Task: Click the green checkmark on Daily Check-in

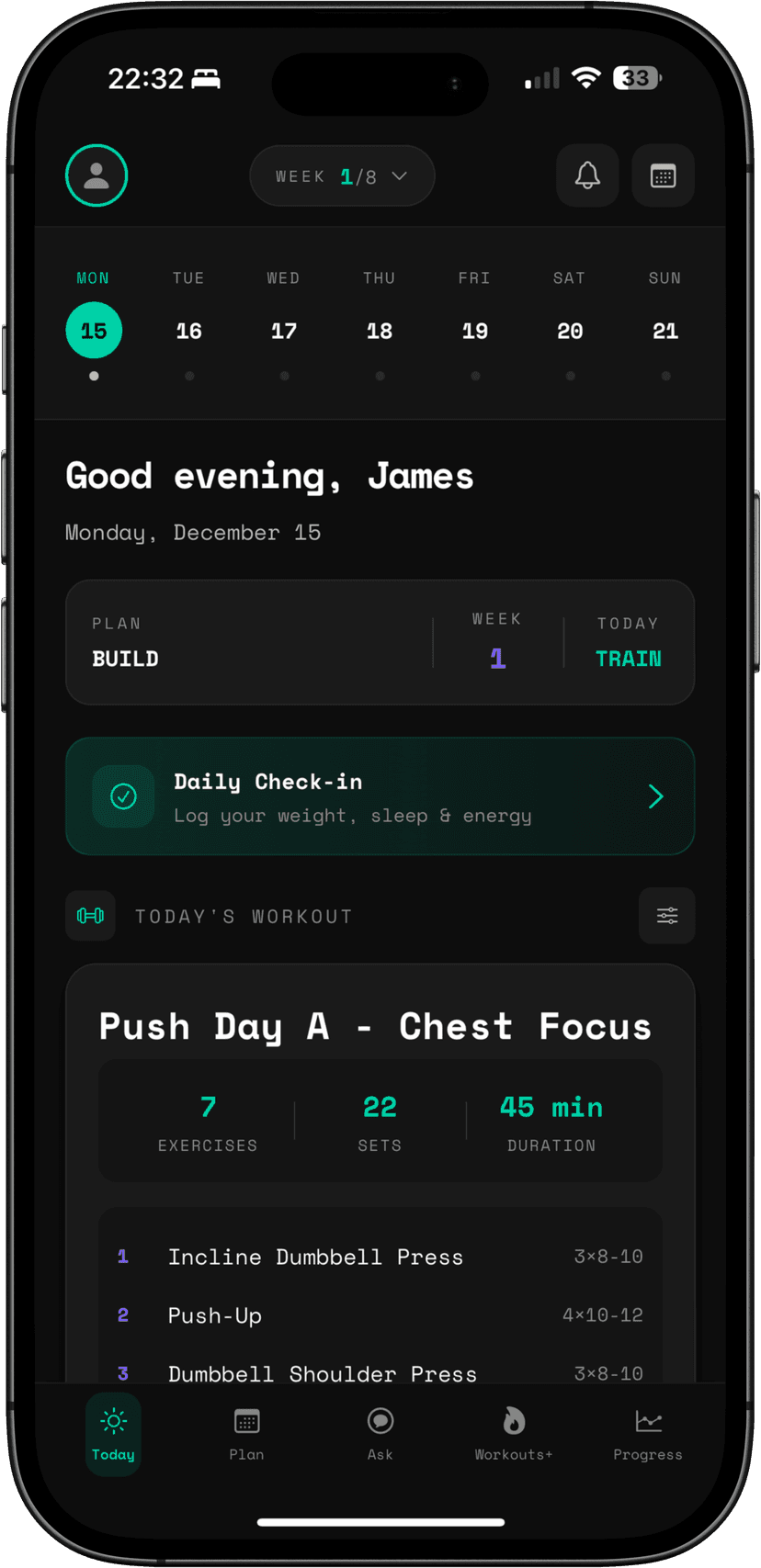Action: (123, 796)
